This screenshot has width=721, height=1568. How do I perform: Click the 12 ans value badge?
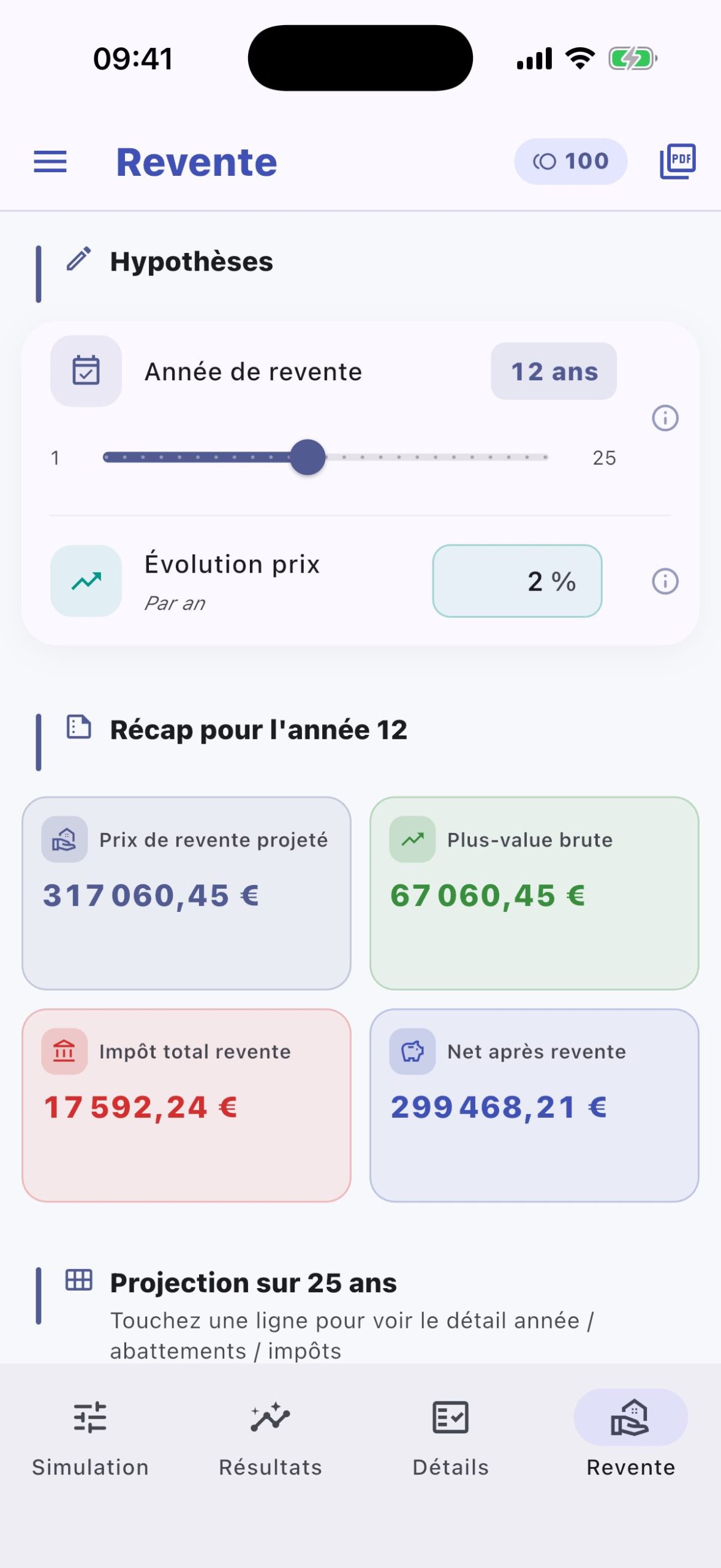(x=553, y=371)
